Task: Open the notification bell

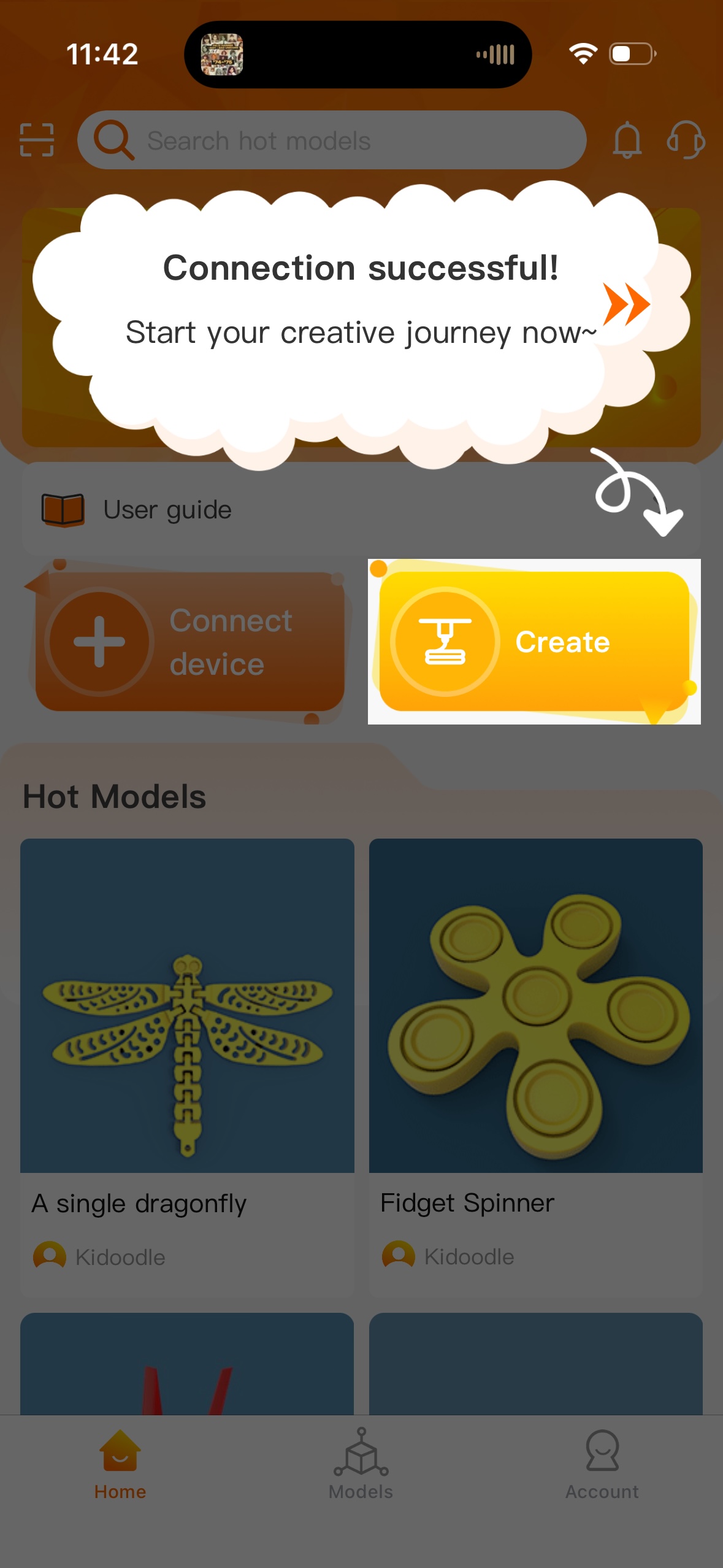Action: point(627,140)
